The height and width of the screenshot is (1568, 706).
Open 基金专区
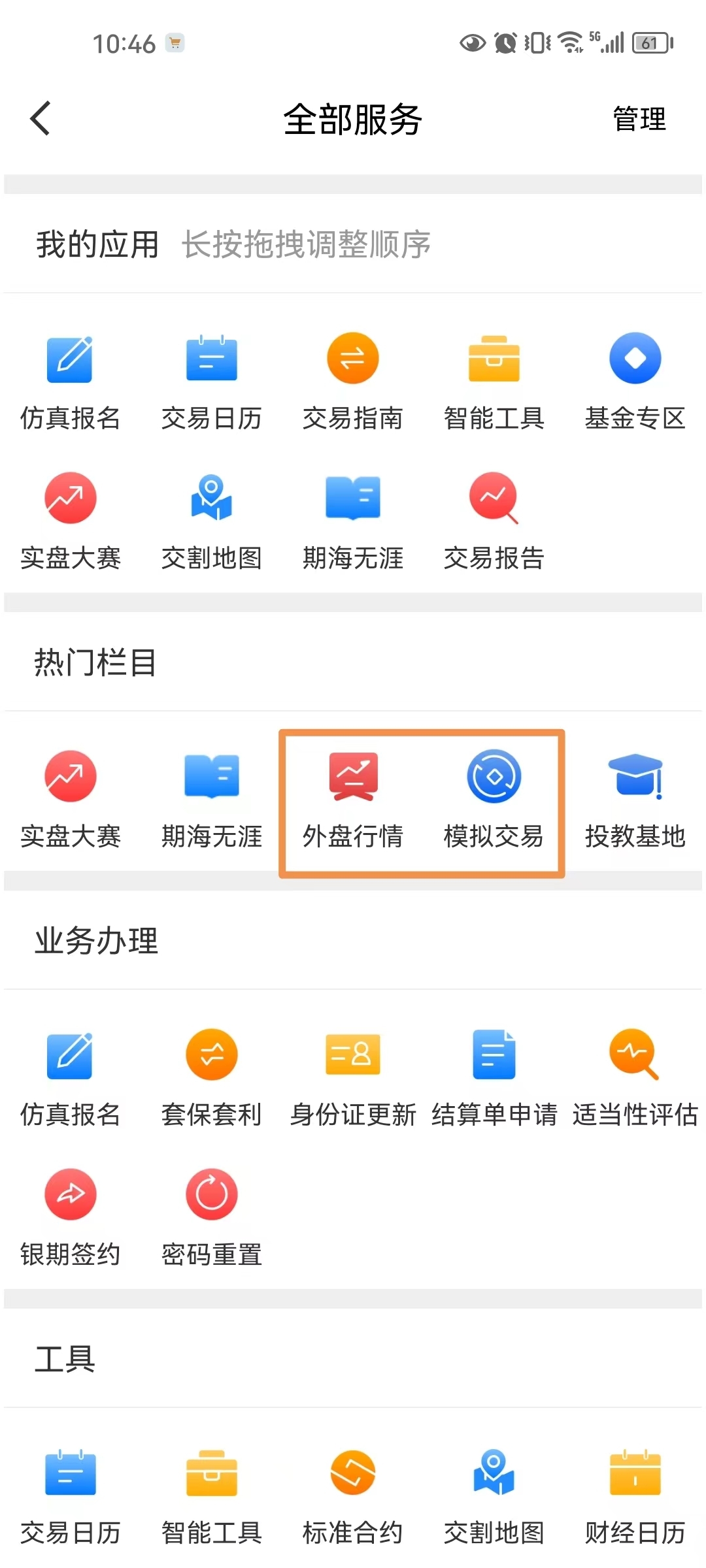[635, 382]
